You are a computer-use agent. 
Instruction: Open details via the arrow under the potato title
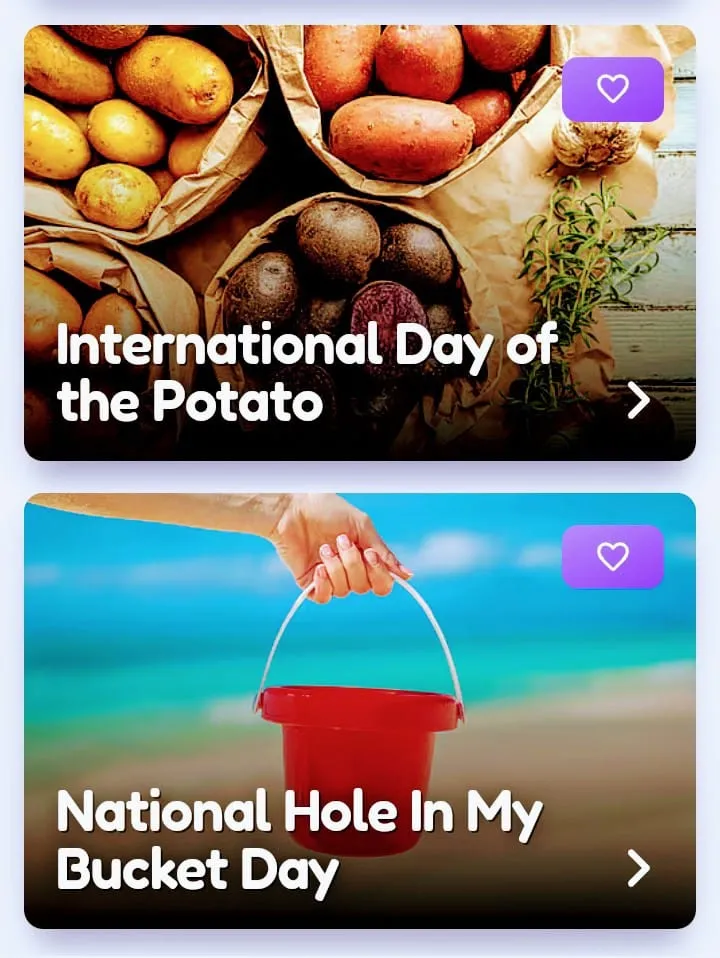point(637,401)
